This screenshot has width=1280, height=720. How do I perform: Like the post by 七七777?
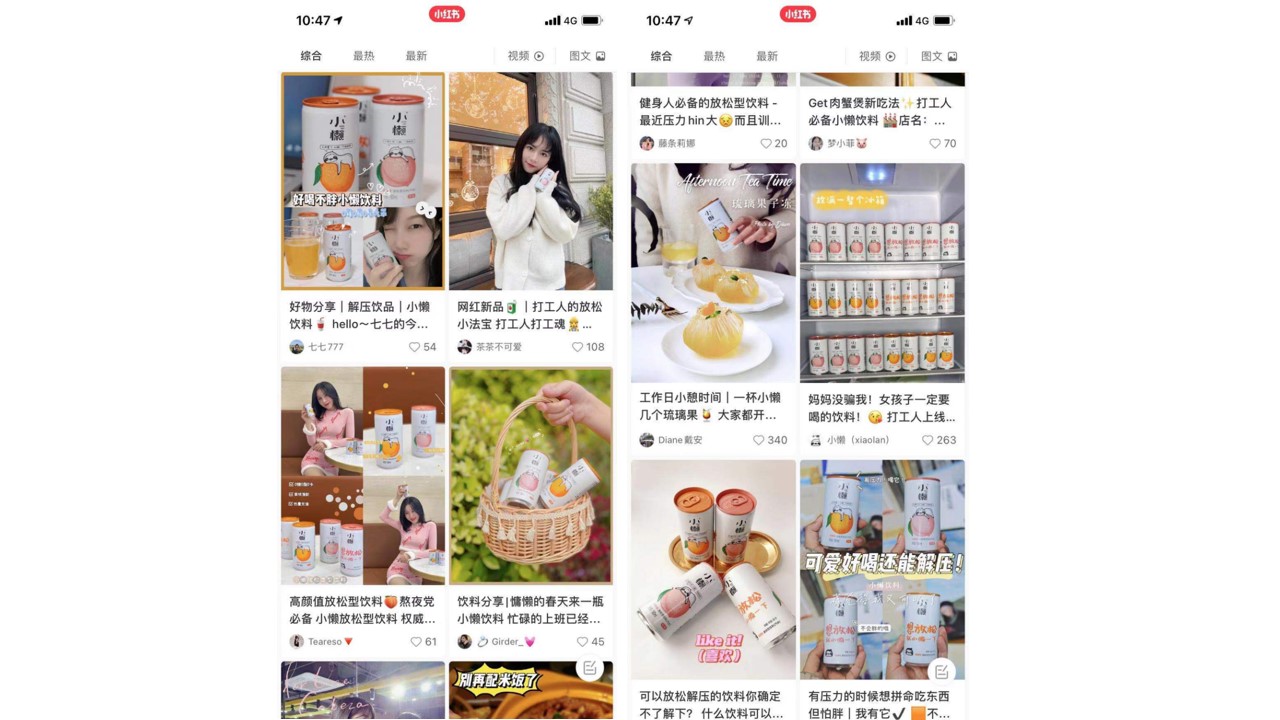pyautogui.click(x=414, y=347)
